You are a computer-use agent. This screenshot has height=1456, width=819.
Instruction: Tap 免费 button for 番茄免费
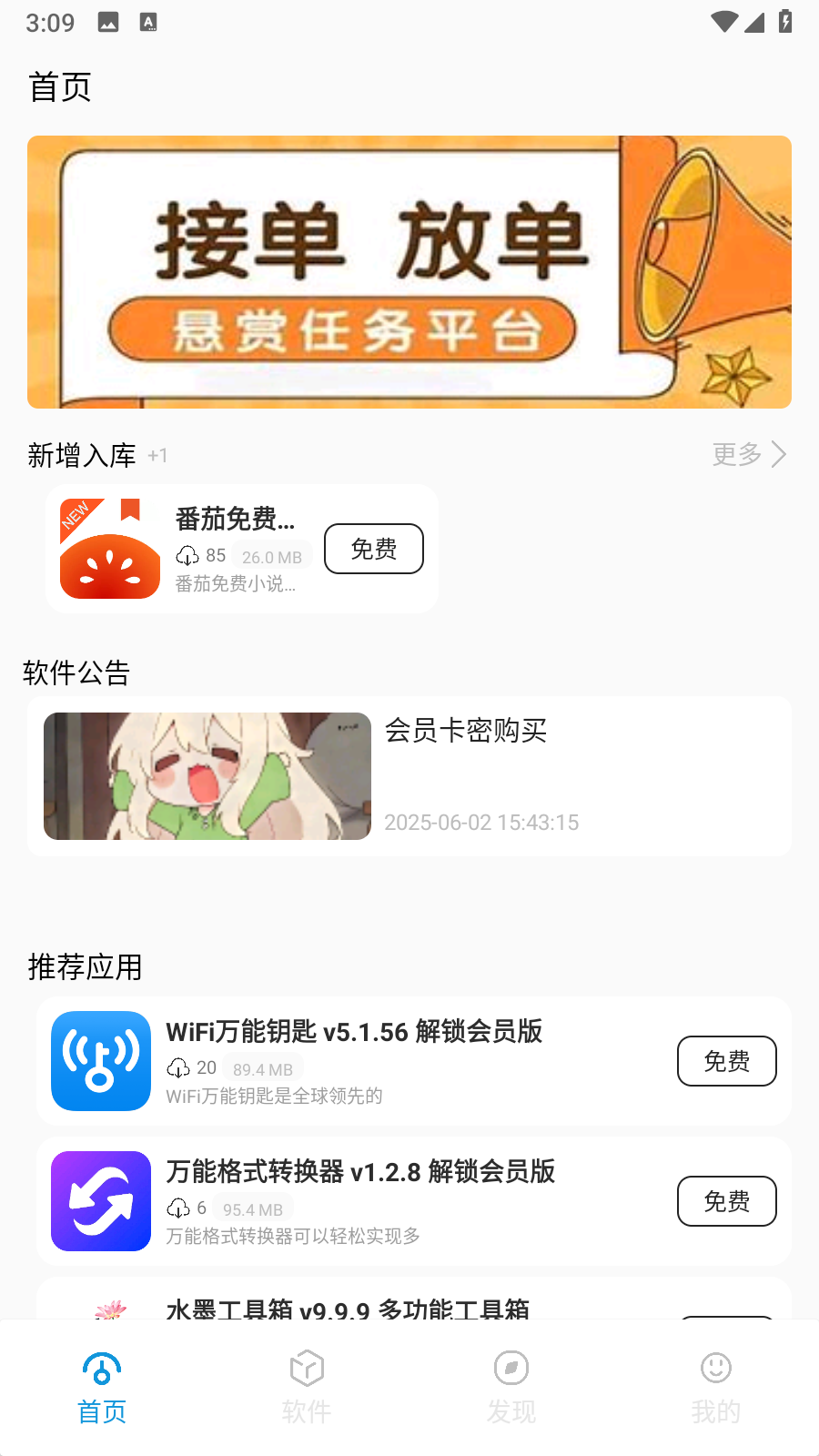[x=374, y=549]
